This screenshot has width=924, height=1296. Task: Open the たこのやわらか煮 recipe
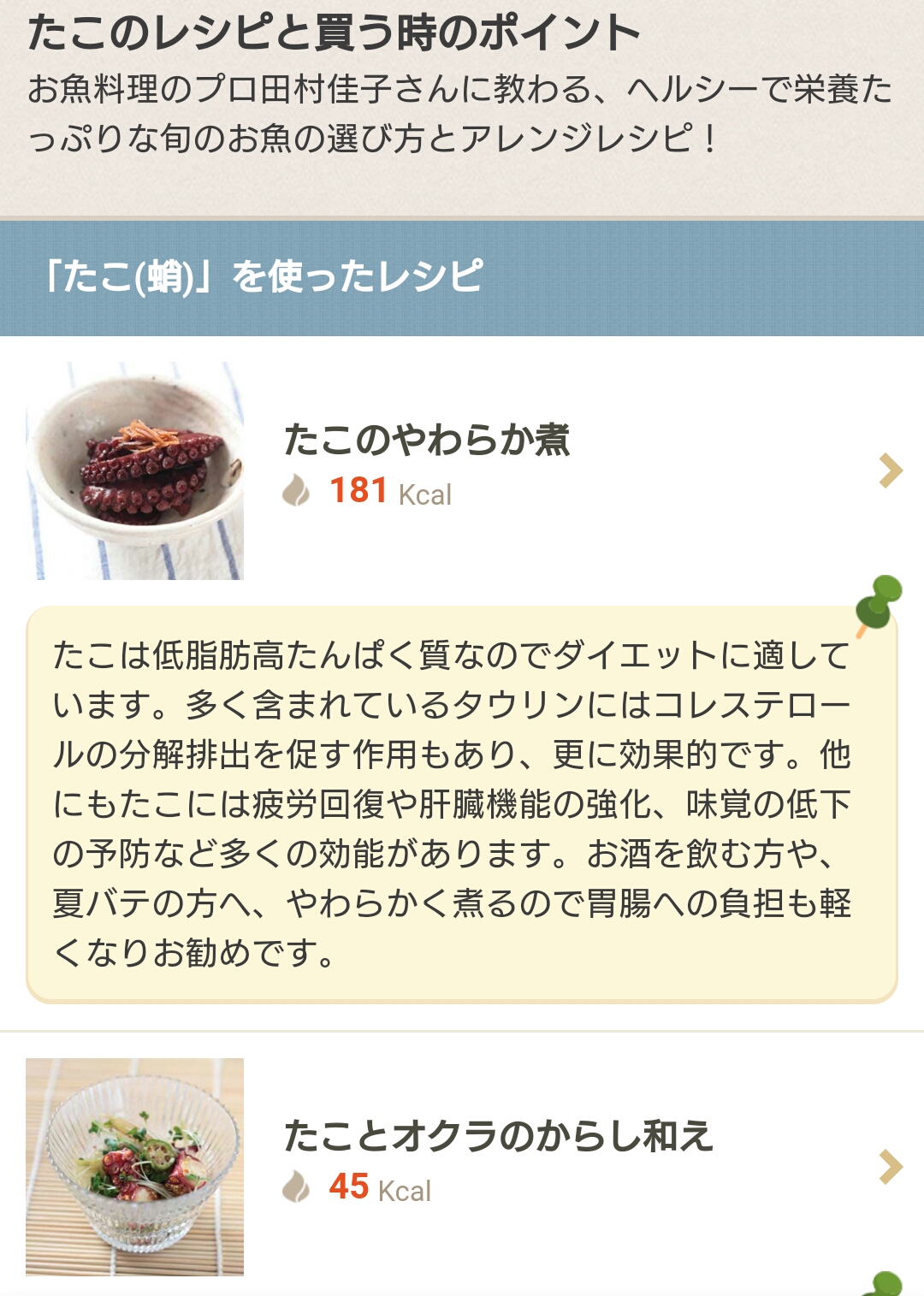(428, 440)
